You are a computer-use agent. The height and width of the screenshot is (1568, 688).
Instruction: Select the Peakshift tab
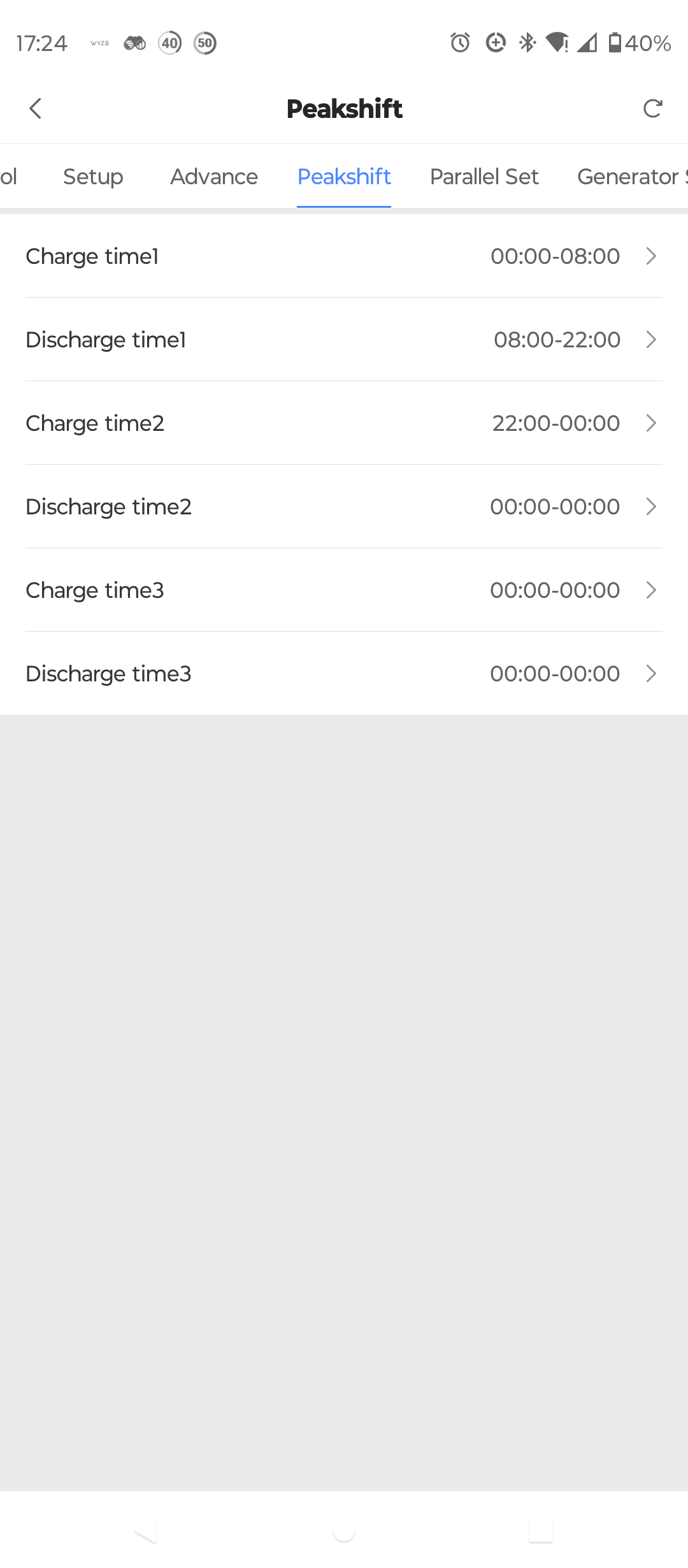(344, 177)
